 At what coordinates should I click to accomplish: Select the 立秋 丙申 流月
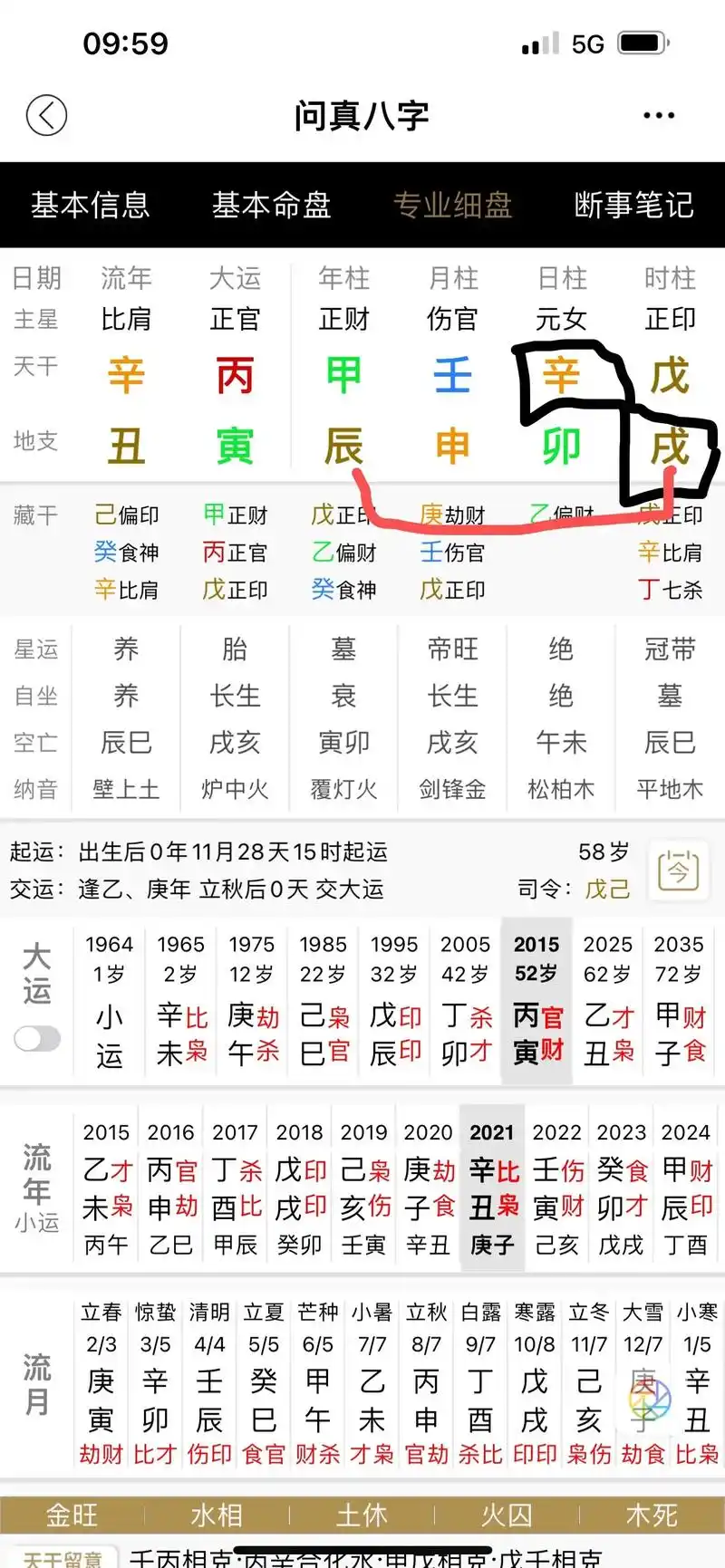(426, 1377)
